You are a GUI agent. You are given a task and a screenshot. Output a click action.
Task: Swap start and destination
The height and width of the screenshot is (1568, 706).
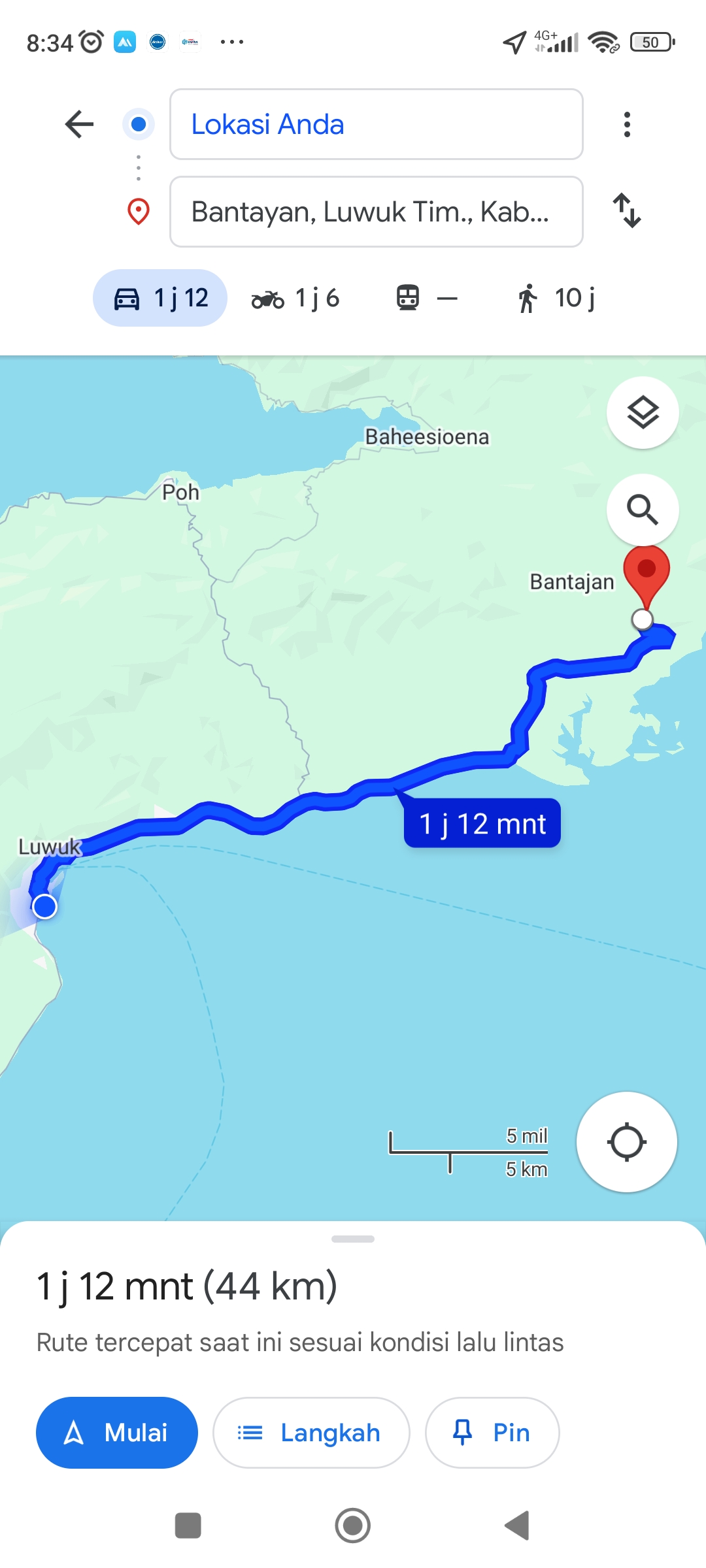click(x=627, y=210)
